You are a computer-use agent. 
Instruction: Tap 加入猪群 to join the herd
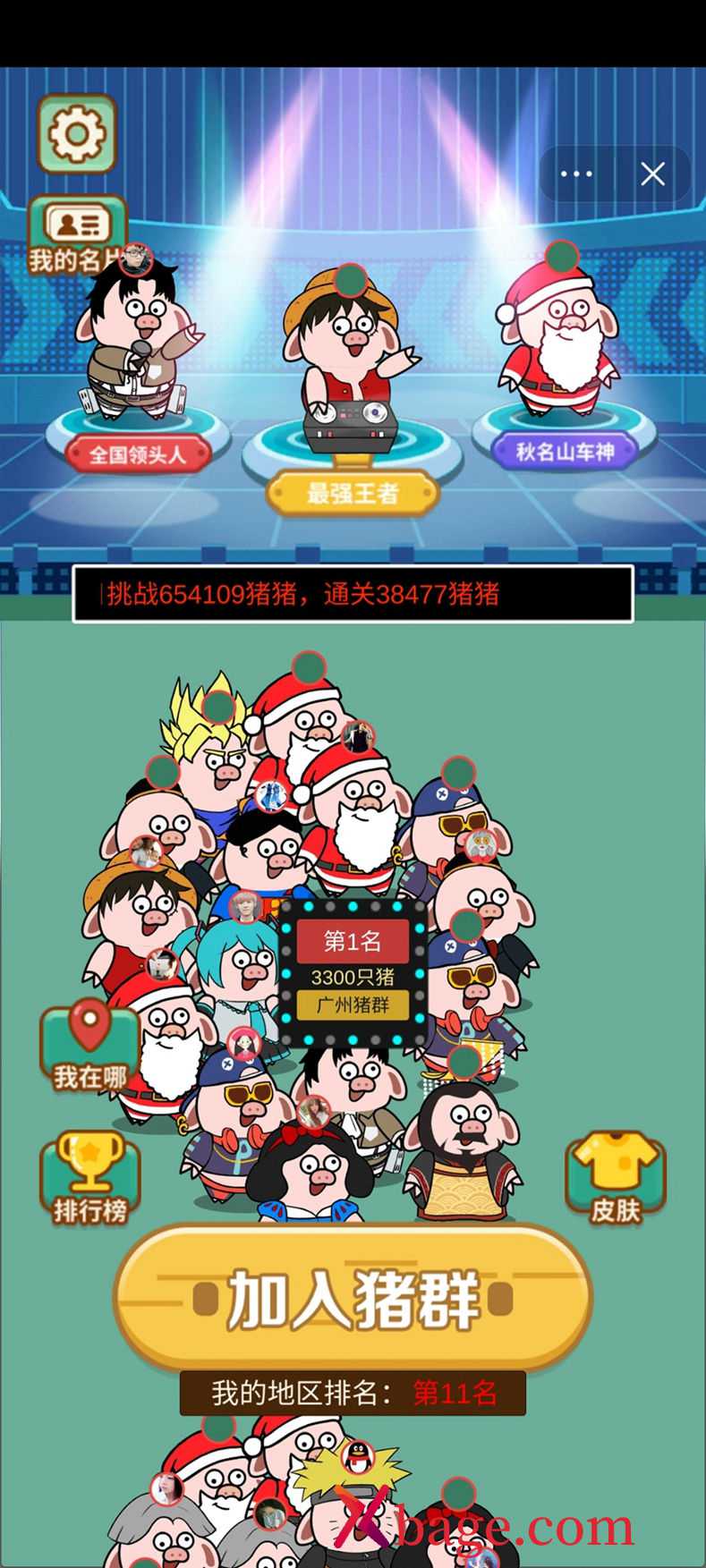tap(353, 1297)
